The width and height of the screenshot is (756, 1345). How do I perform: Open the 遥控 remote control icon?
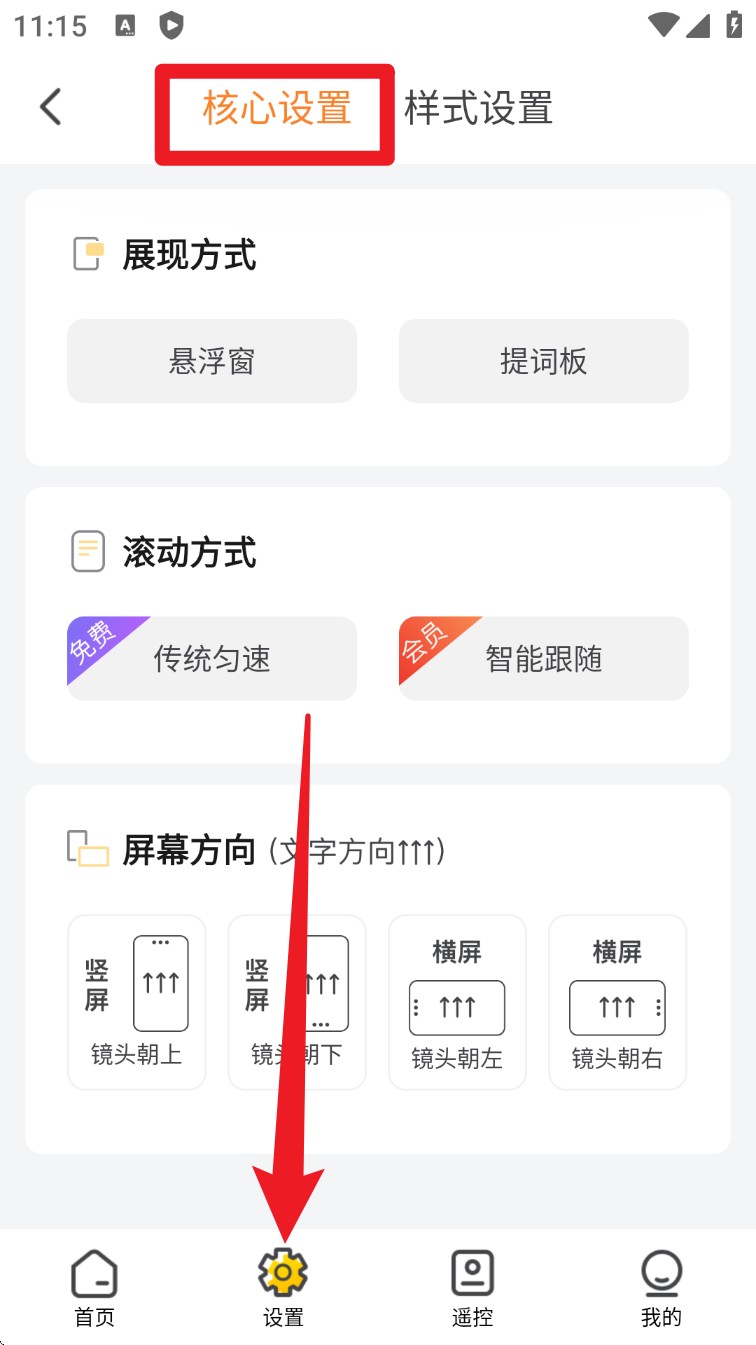pos(472,1274)
